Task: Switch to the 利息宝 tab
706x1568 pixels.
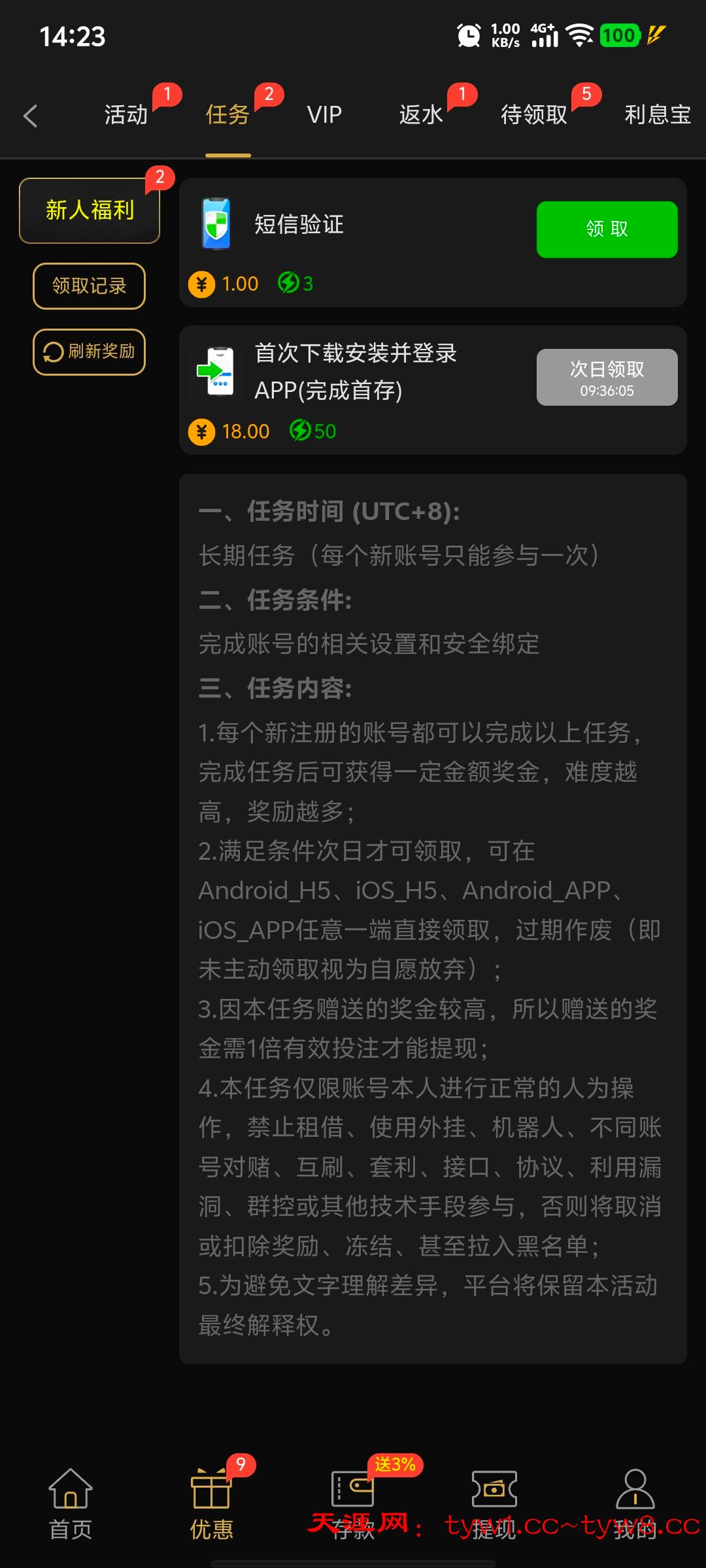Action: pyautogui.click(x=657, y=115)
